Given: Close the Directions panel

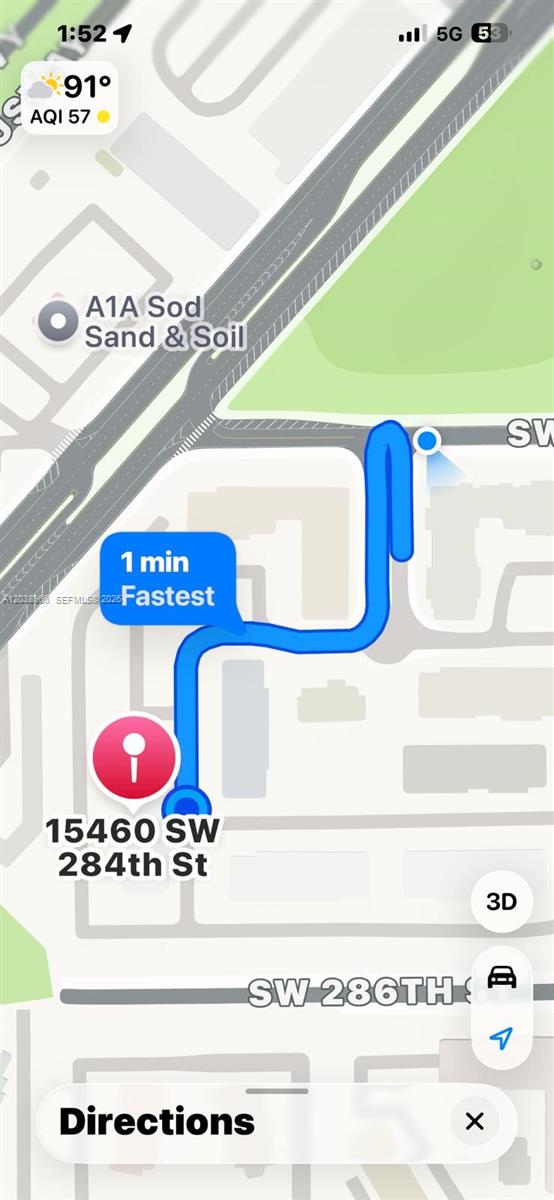Looking at the screenshot, I should click(475, 1121).
